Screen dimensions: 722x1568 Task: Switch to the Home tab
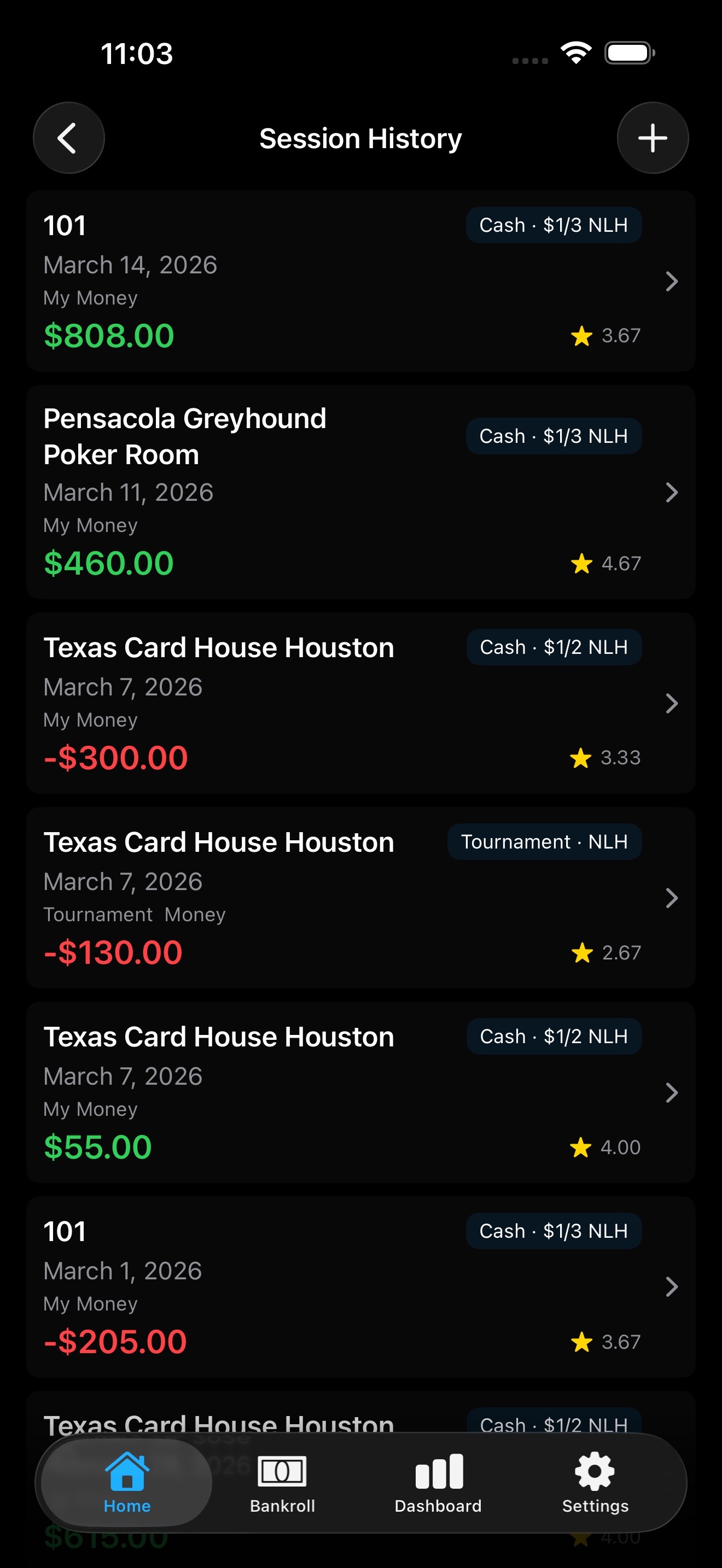127,1483
